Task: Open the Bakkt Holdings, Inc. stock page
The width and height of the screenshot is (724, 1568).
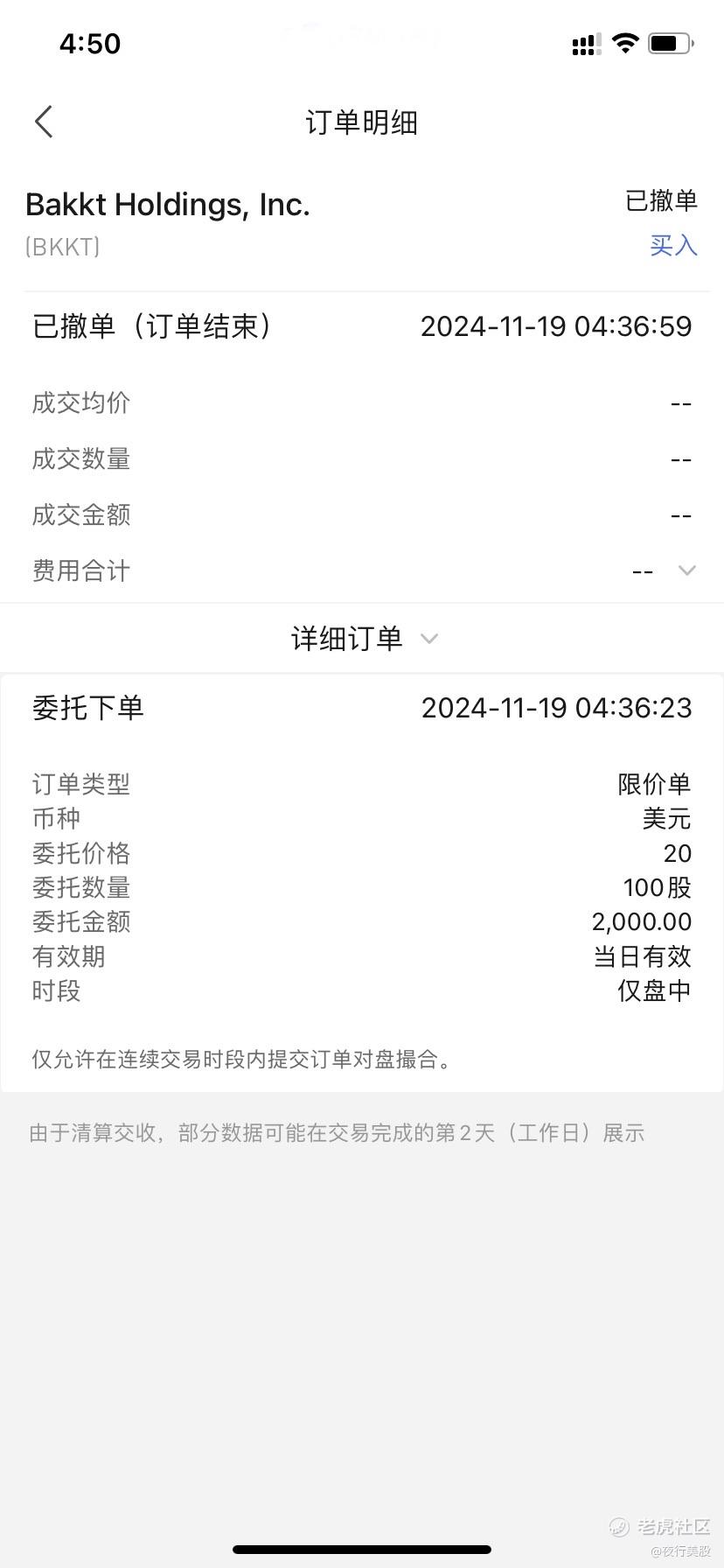Action: point(168,205)
